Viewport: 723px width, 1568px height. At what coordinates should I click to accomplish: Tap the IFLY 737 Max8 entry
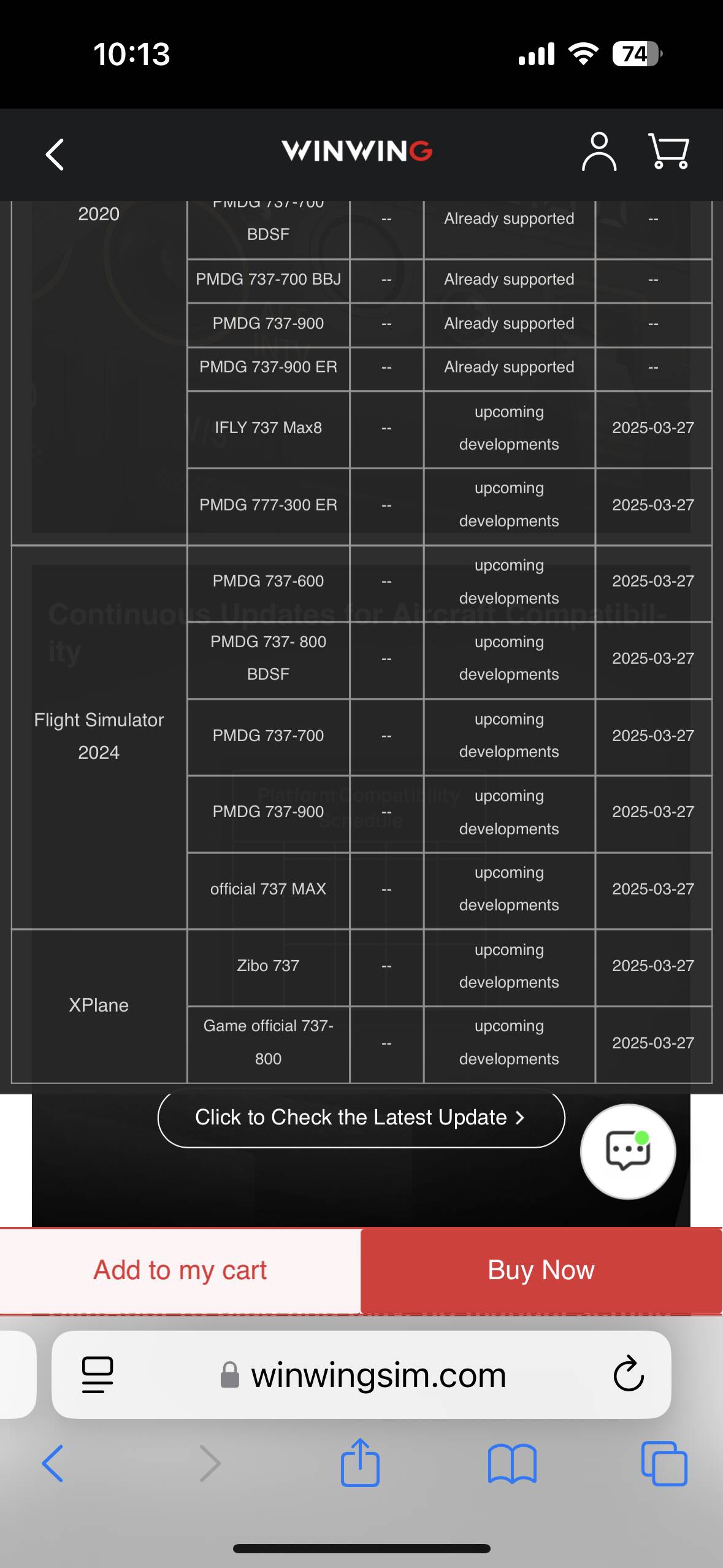pos(268,428)
